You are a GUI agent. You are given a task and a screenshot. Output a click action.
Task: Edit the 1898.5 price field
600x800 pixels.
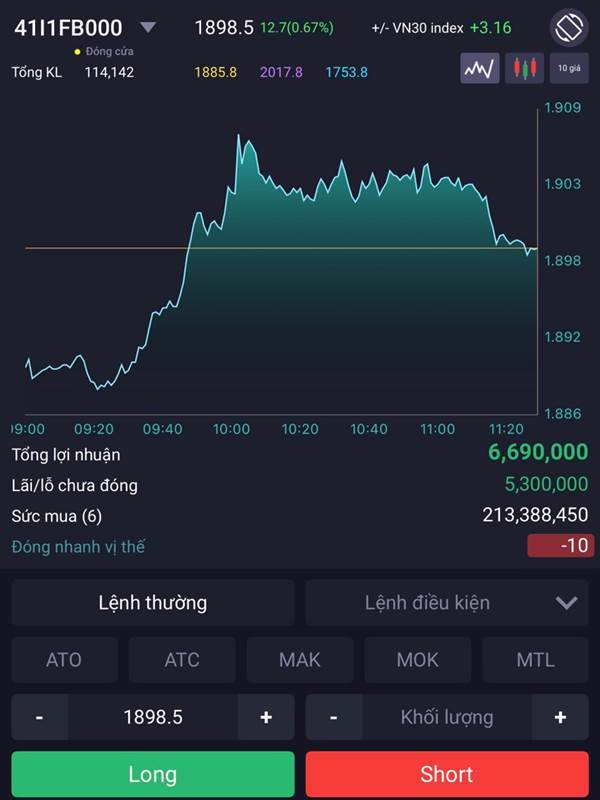(x=152, y=717)
